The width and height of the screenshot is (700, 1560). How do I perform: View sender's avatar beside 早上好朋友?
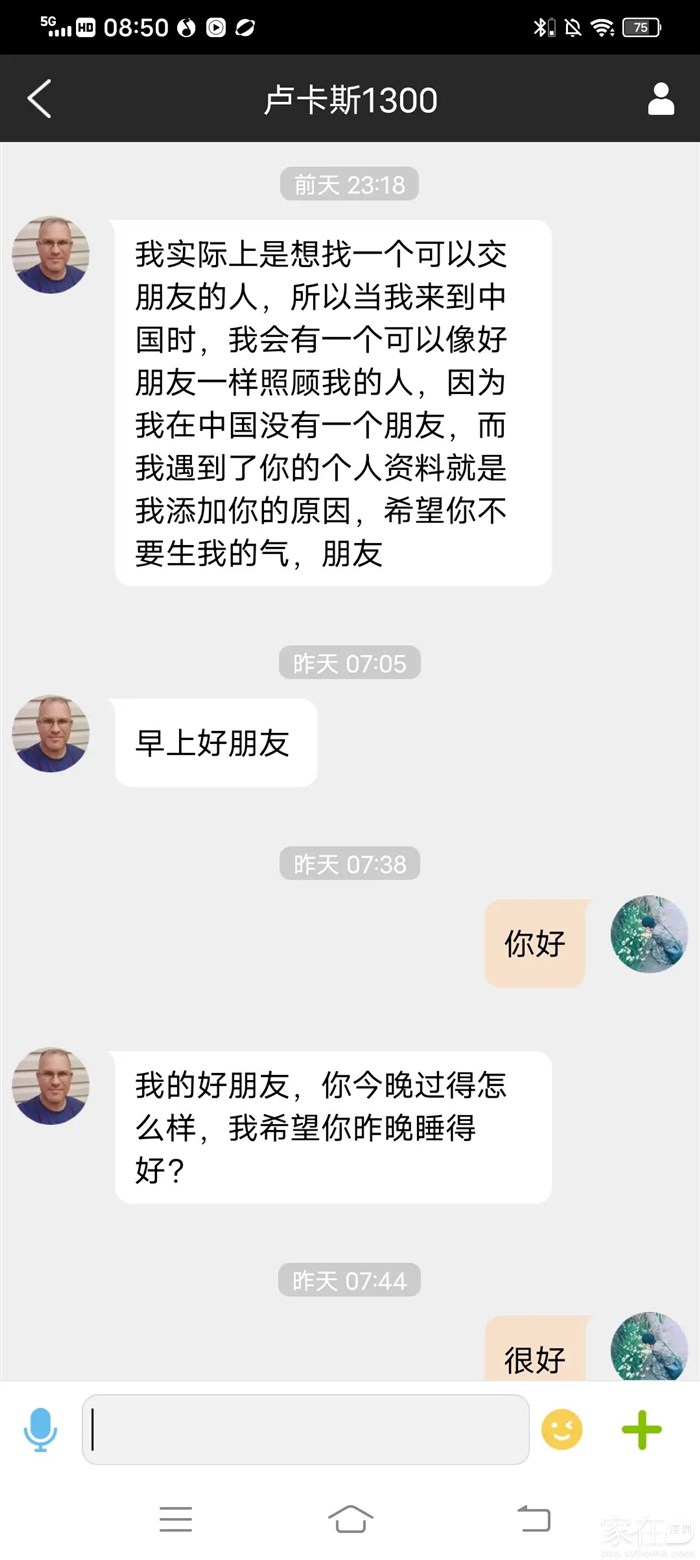tap(50, 734)
